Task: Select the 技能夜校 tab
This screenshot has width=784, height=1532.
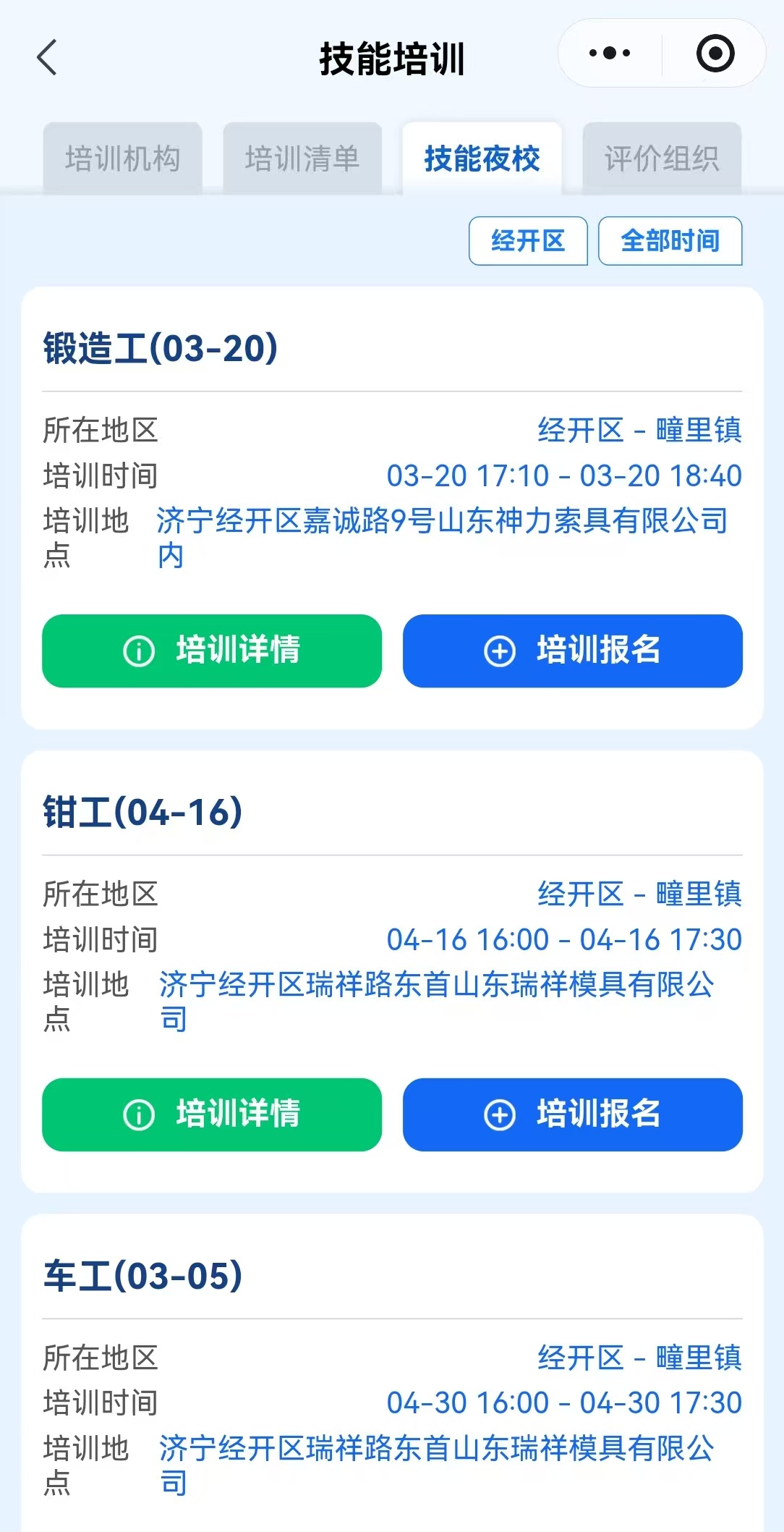Action: coord(482,158)
